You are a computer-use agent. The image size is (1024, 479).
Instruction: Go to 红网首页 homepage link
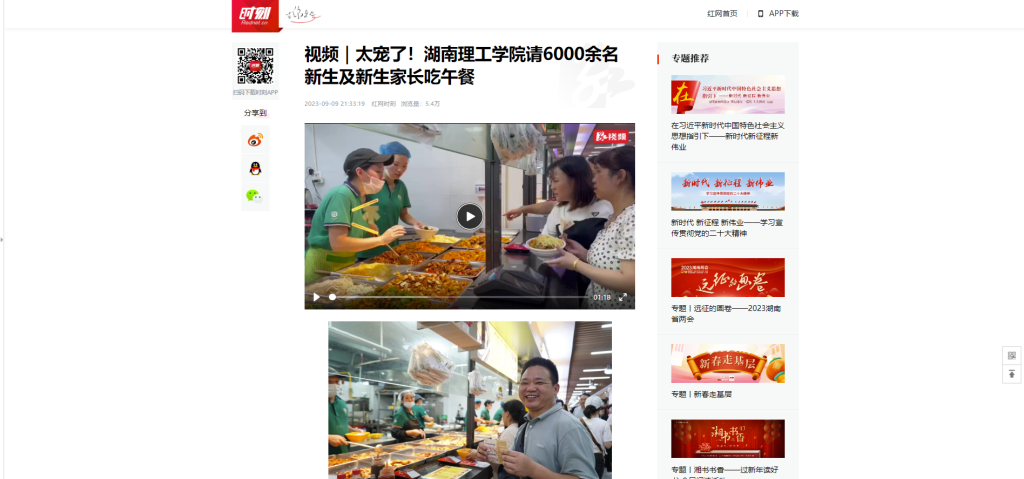click(x=722, y=14)
